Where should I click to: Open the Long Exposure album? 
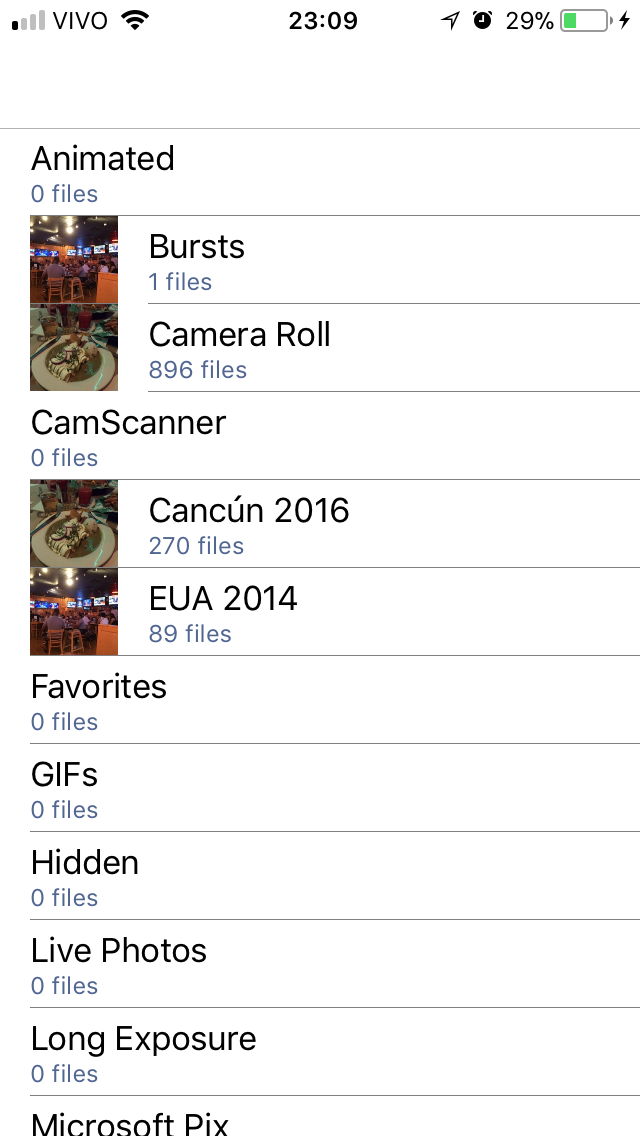tap(320, 1052)
